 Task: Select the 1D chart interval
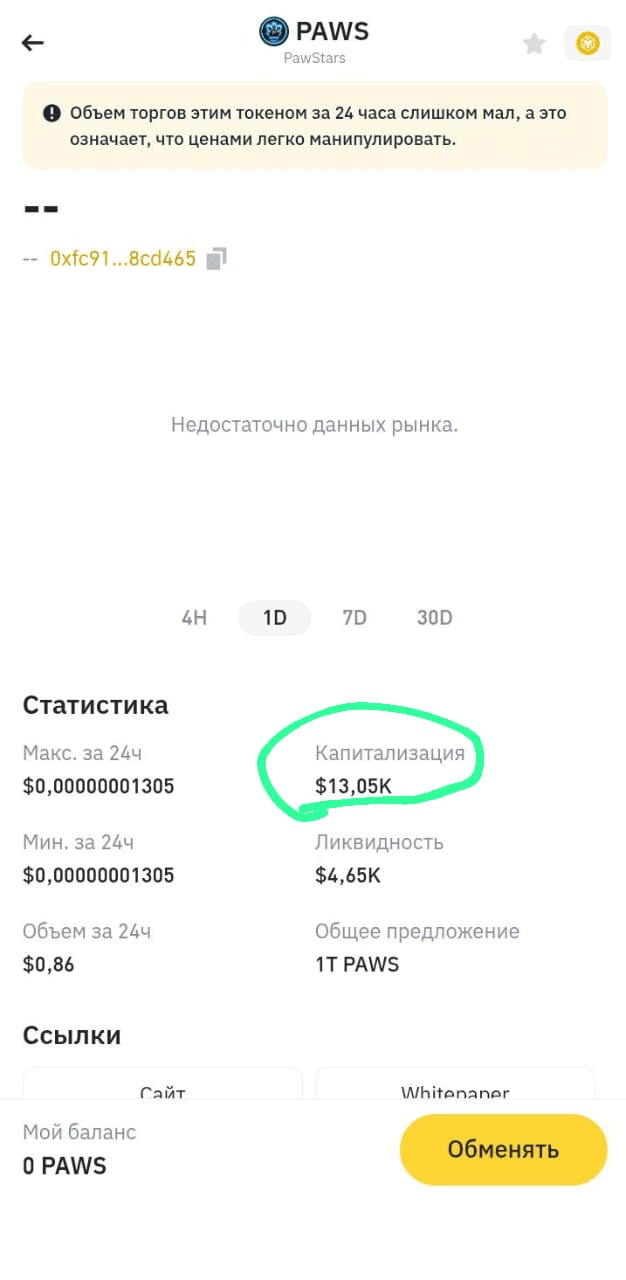275,618
